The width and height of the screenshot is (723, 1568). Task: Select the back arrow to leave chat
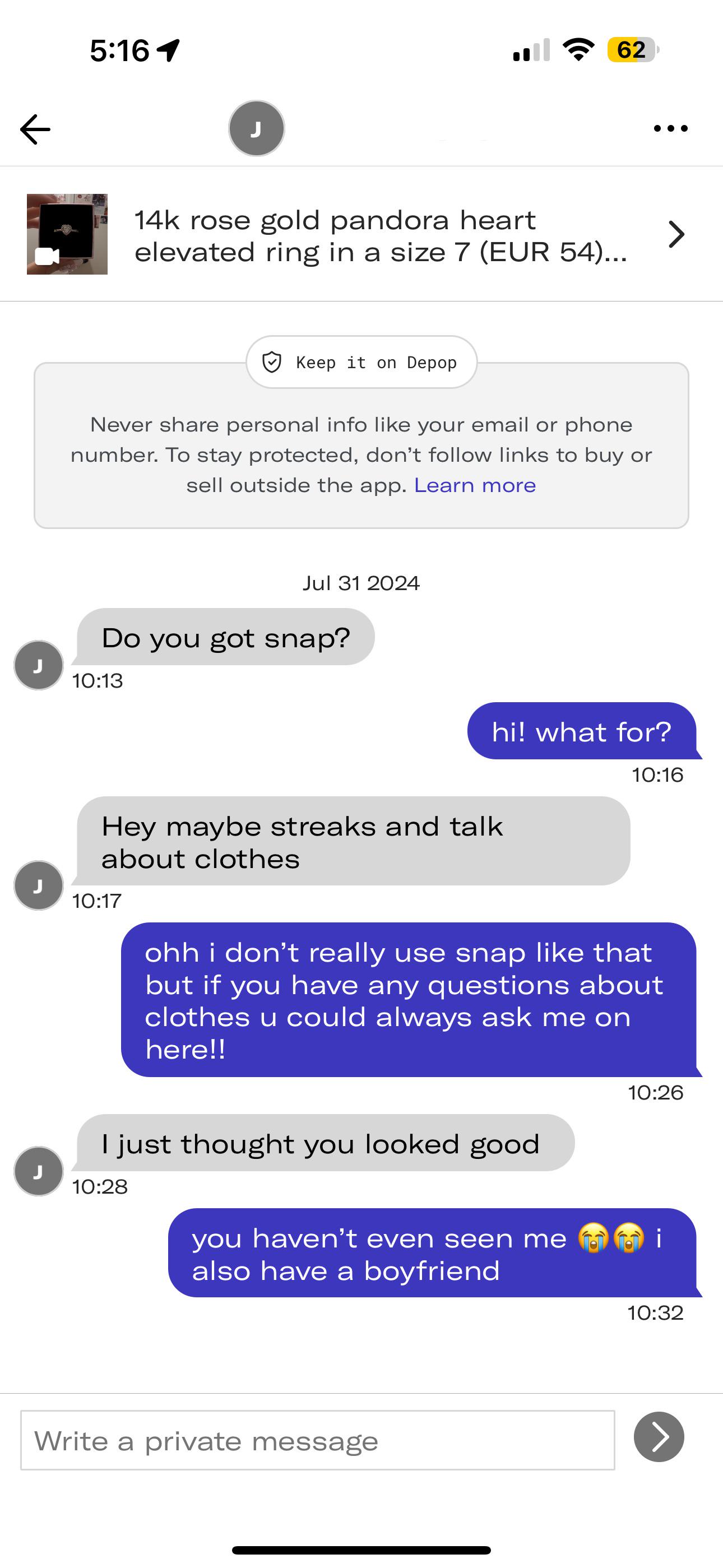[35, 128]
